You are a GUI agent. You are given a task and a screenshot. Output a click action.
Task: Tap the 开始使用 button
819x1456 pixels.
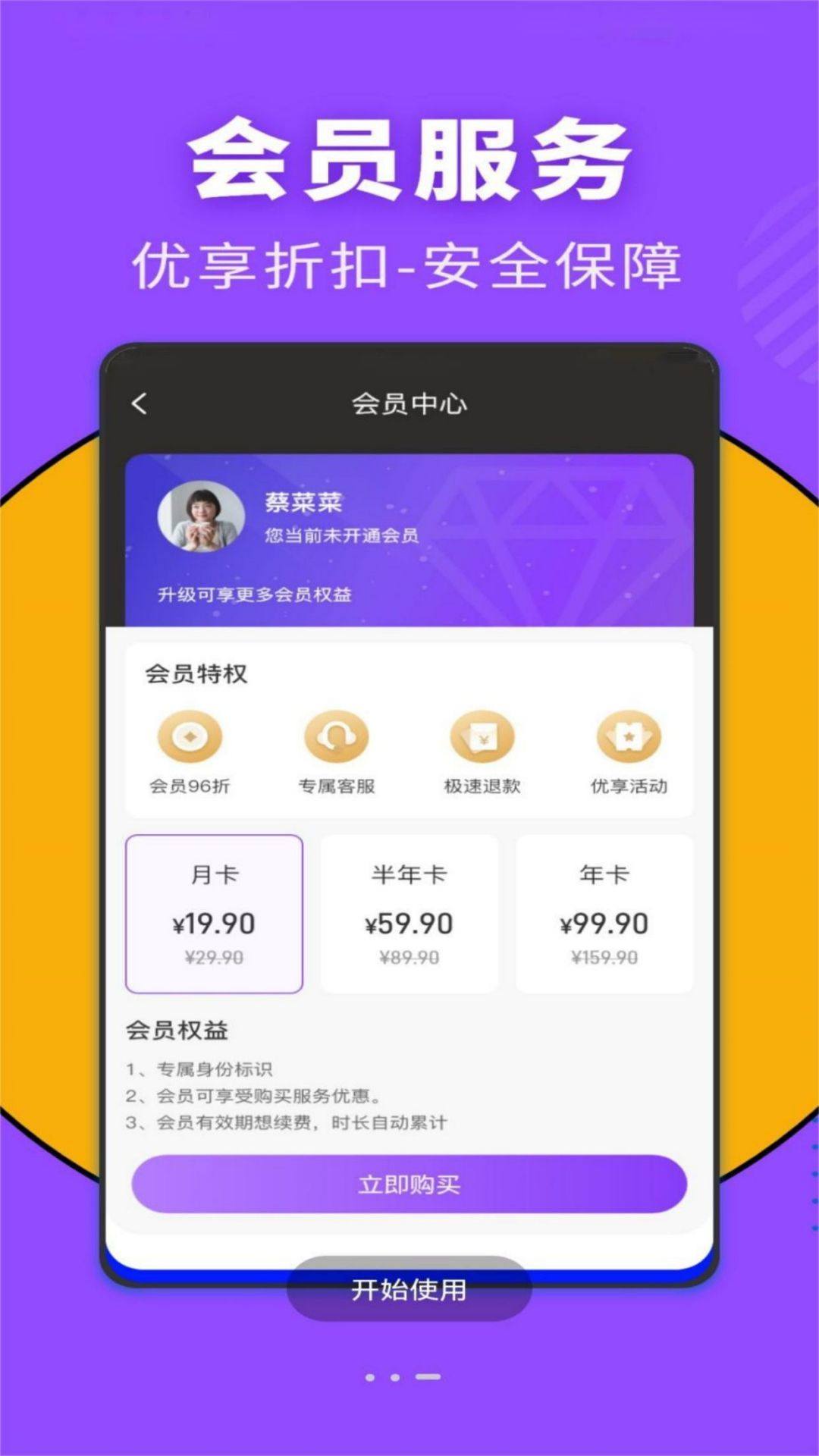[409, 1289]
